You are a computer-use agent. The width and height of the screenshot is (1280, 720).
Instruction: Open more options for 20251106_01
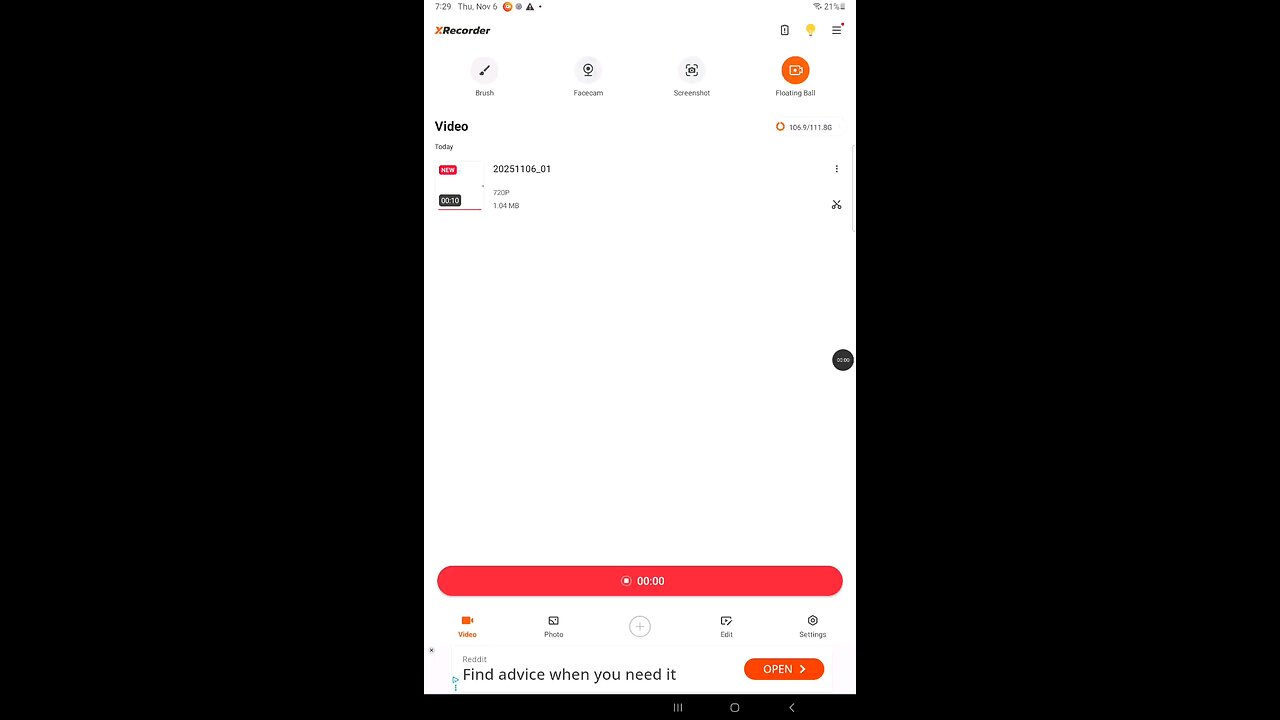click(x=836, y=169)
